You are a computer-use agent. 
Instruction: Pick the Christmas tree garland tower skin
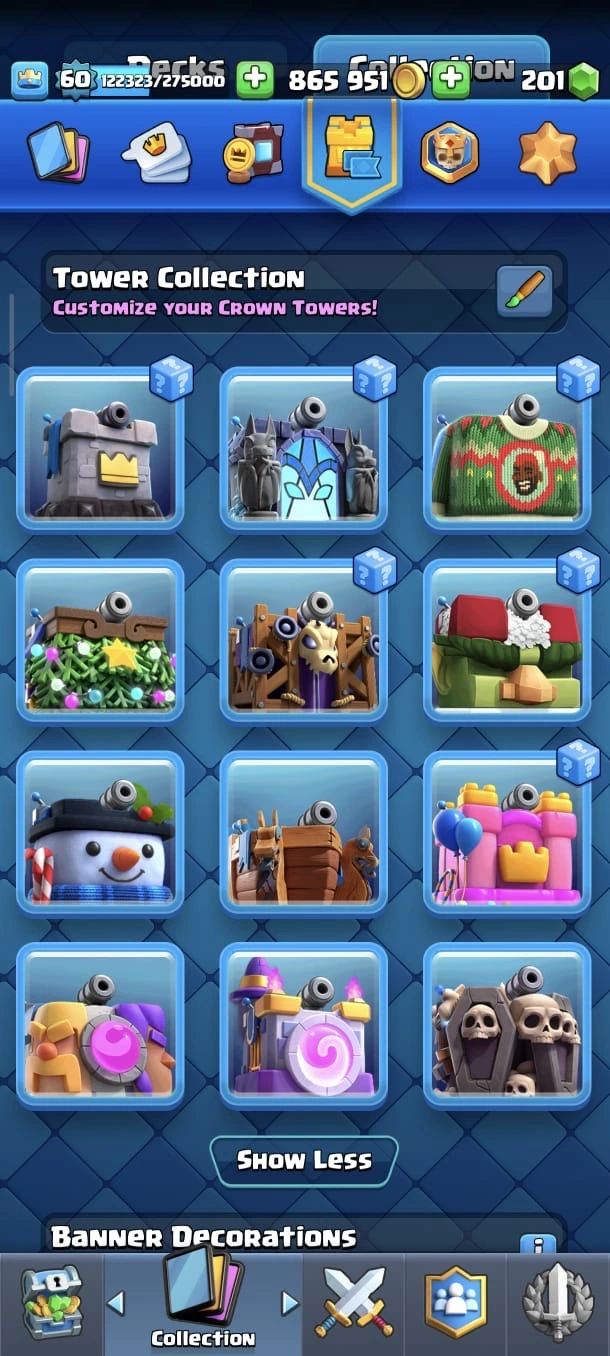(100, 641)
